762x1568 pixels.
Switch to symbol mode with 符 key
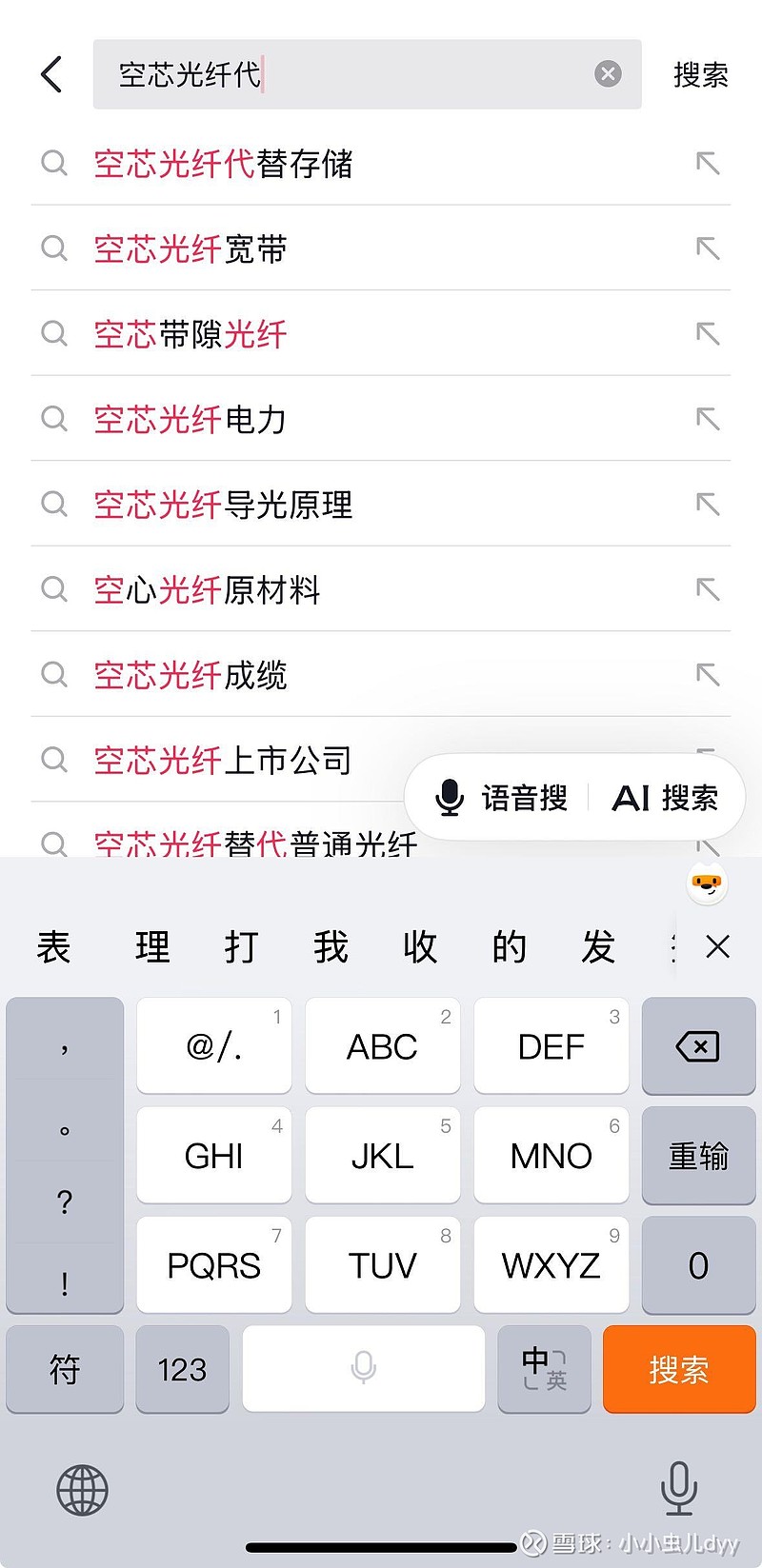64,1368
